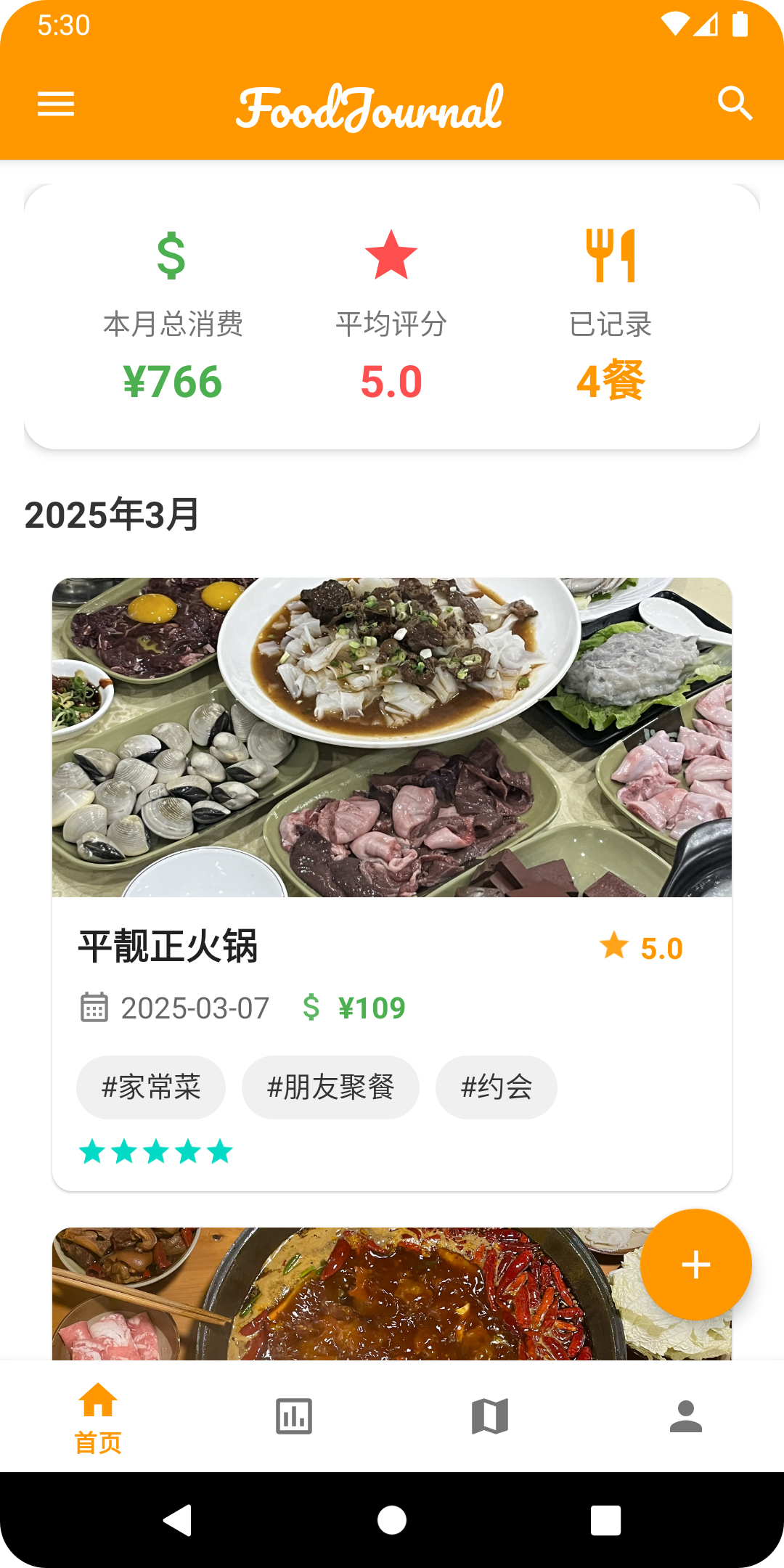Switch to the map tab

point(490,1417)
